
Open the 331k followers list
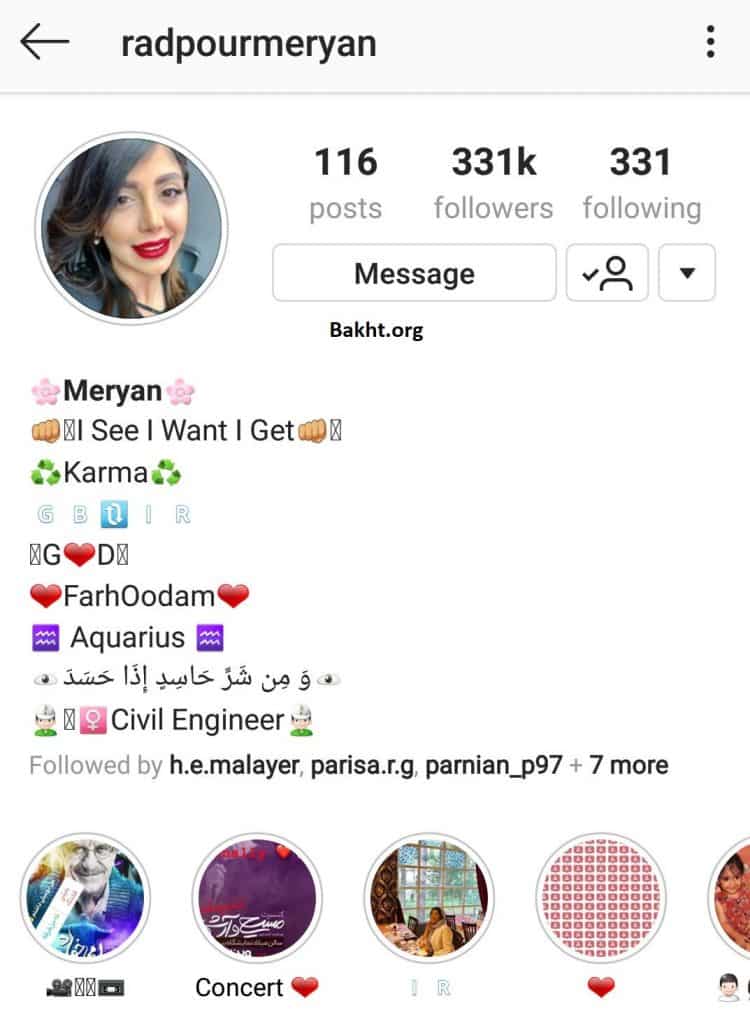[x=493, y=182]
